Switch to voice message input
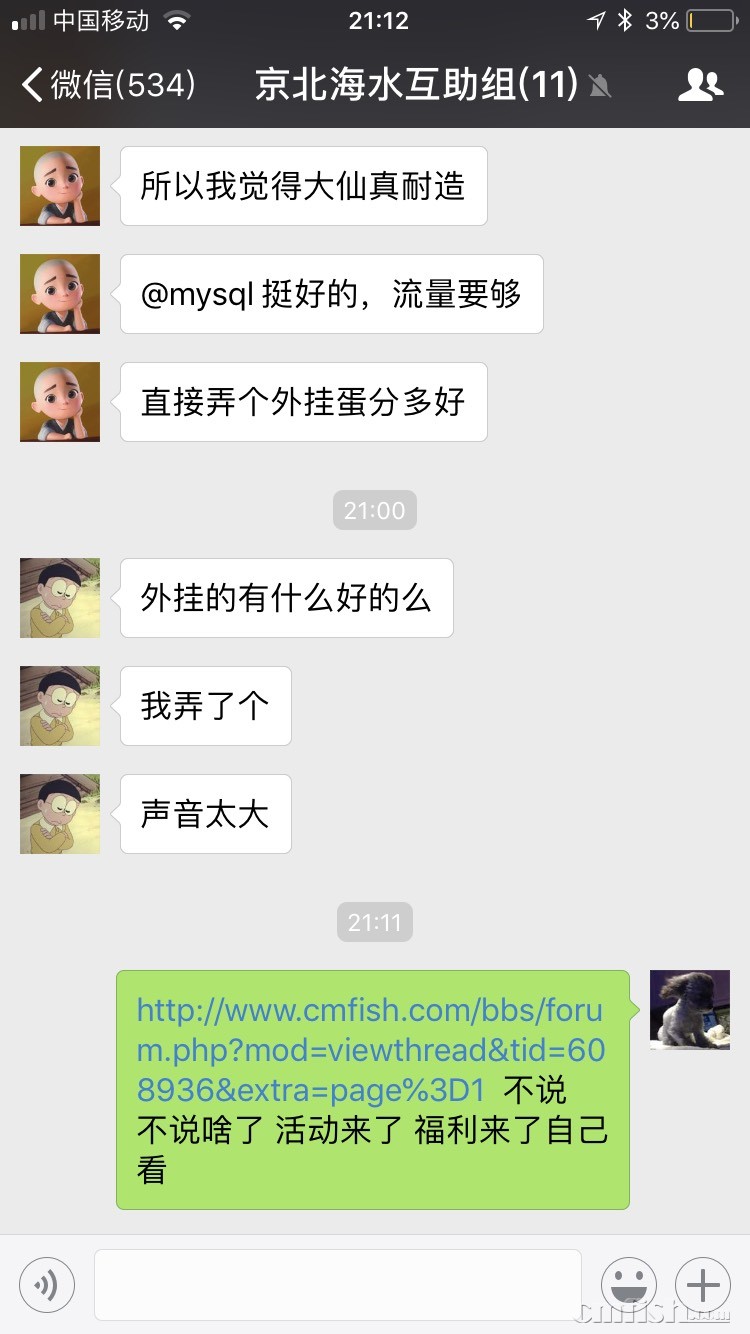 [x=47, y=1284]
